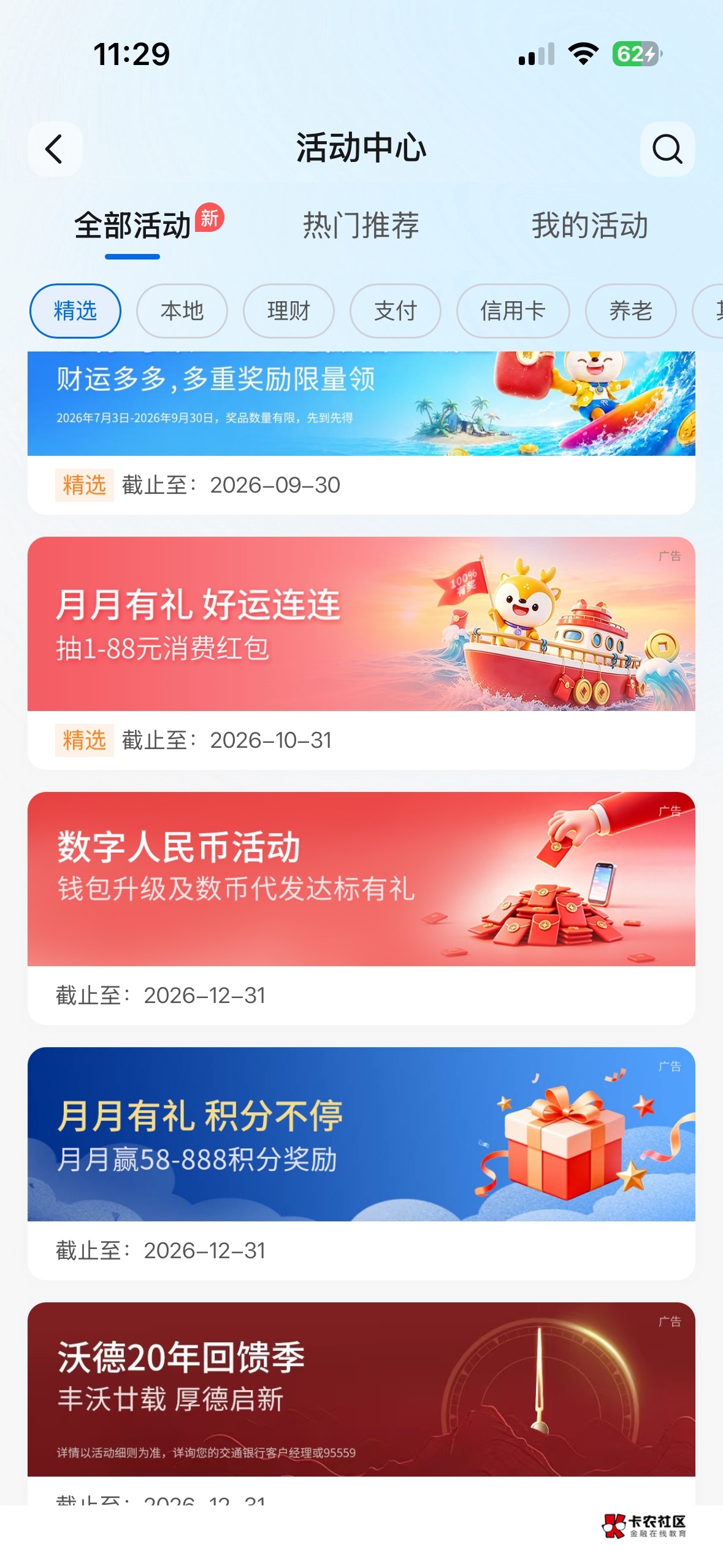Open the search magnifier icon

pos(667,149)
